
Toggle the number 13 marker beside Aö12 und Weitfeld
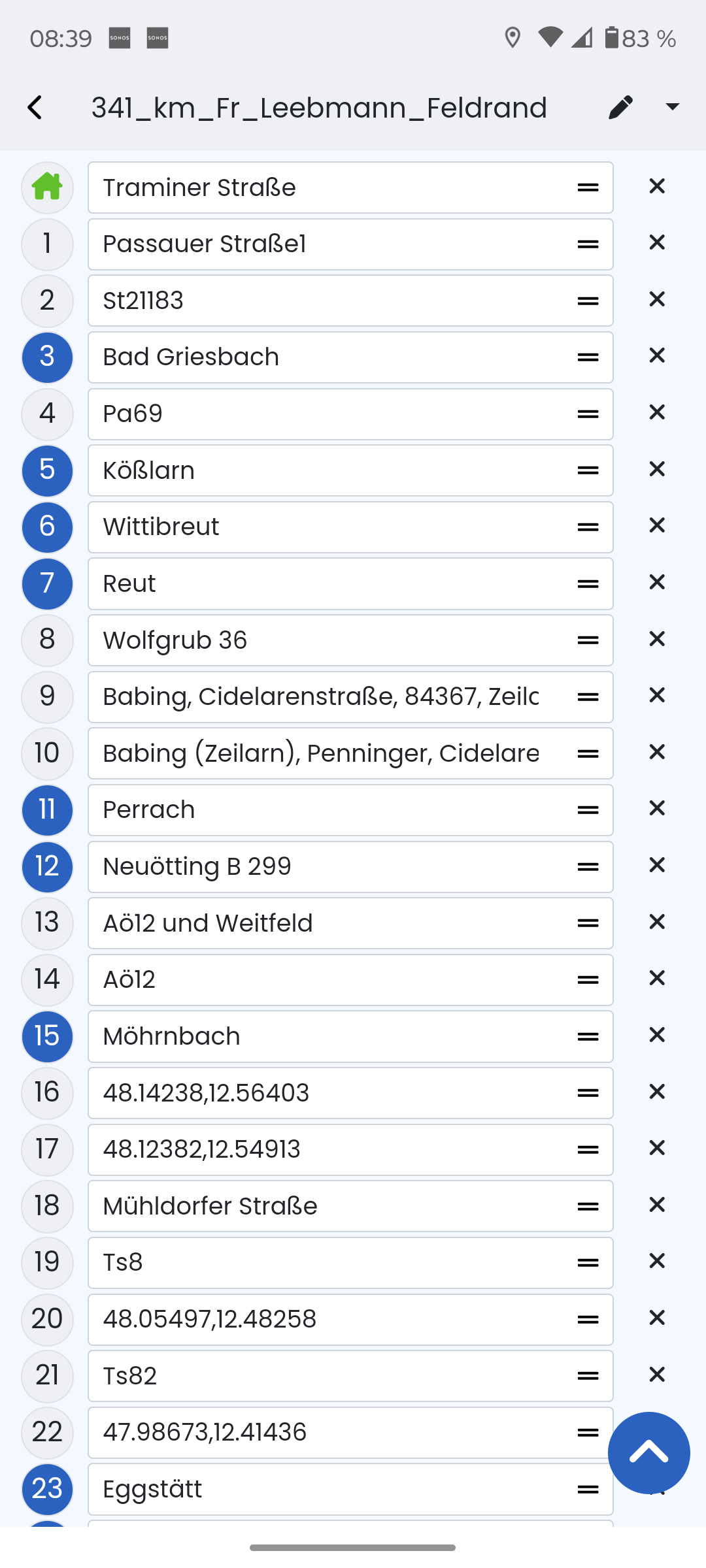tap(47, 923)
